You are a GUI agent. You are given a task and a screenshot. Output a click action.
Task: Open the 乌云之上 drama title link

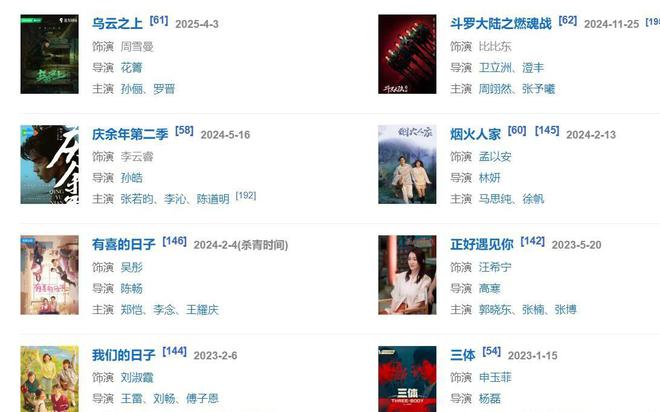119,23
